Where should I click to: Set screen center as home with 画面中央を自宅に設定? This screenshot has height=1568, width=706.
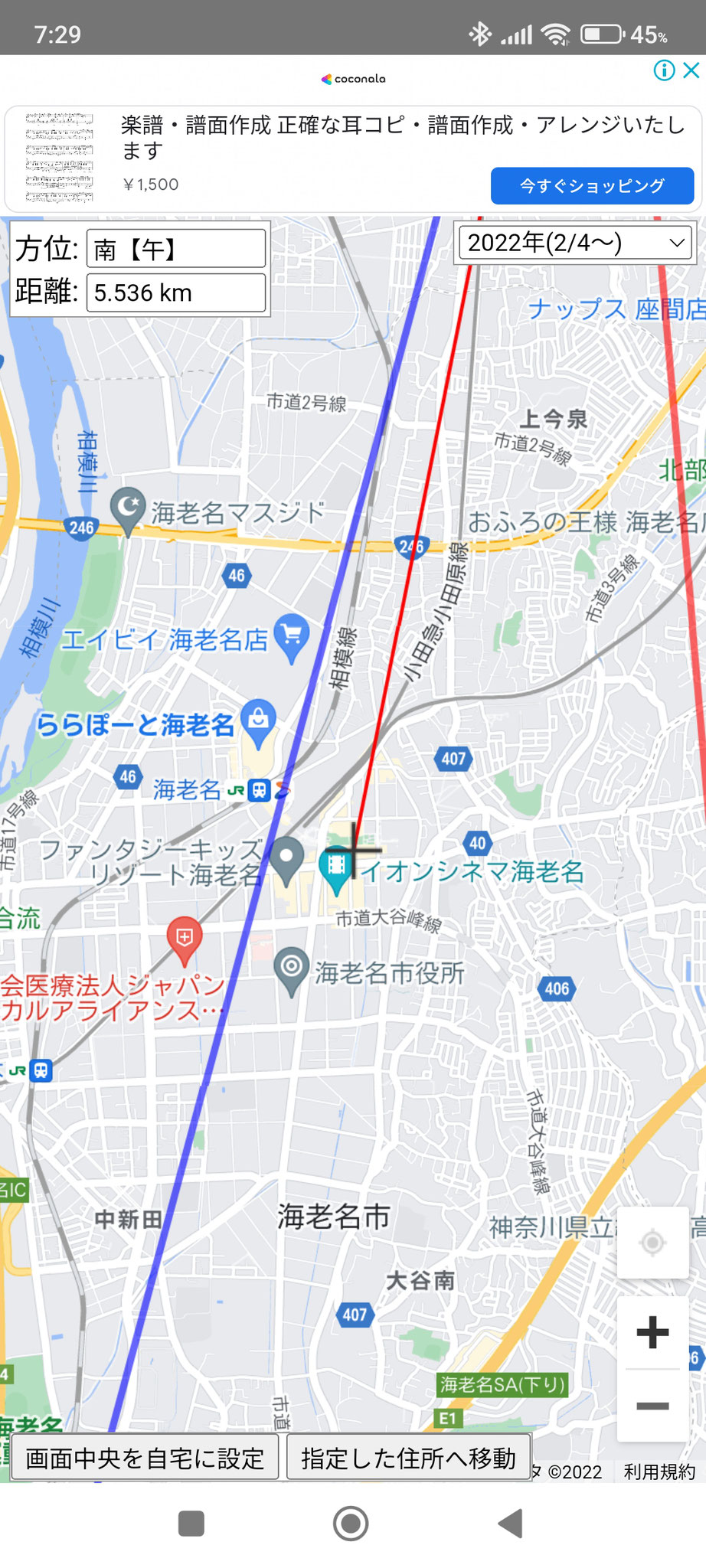tap(145, 1459)
